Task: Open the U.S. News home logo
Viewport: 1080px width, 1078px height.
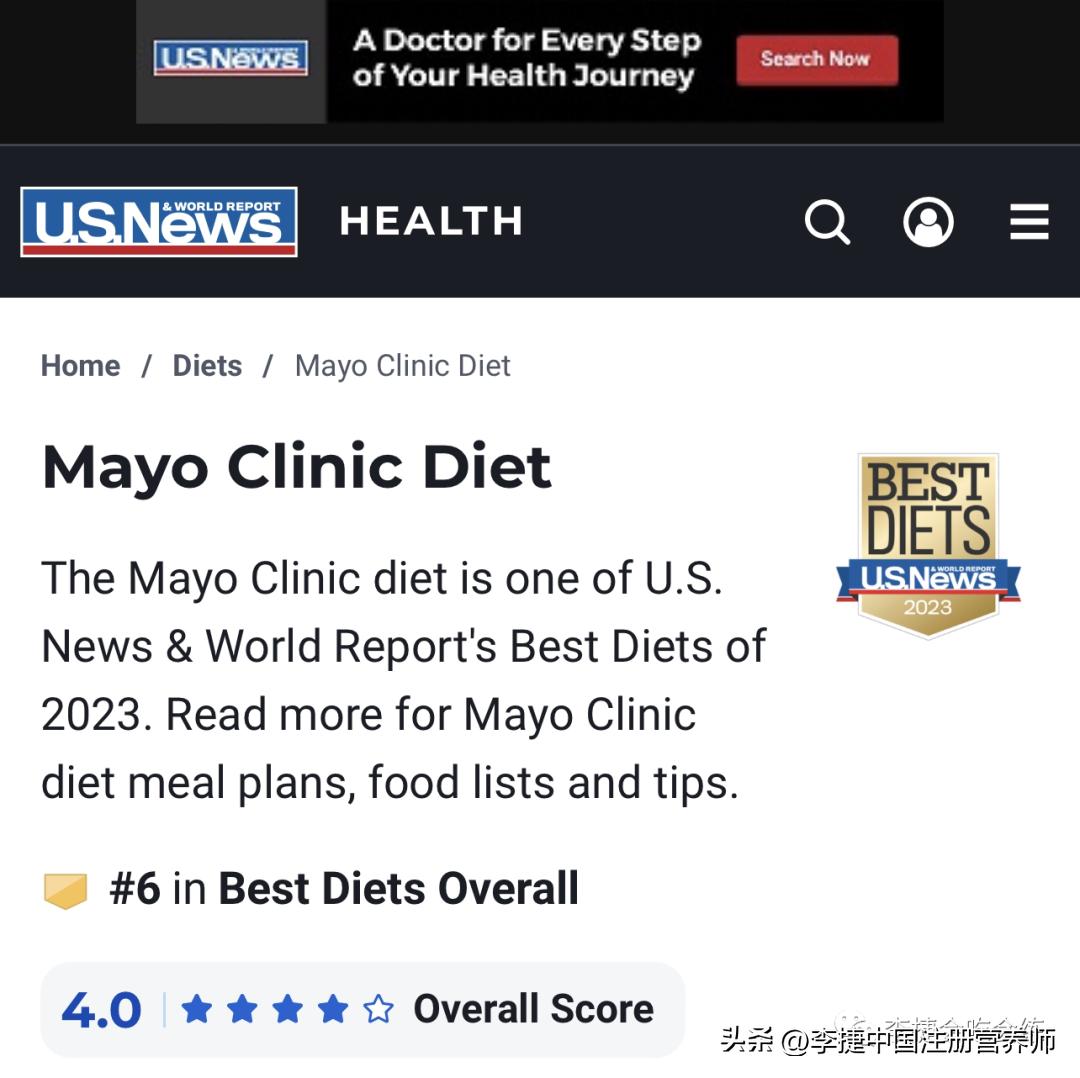Action: [x=159, y=222]
